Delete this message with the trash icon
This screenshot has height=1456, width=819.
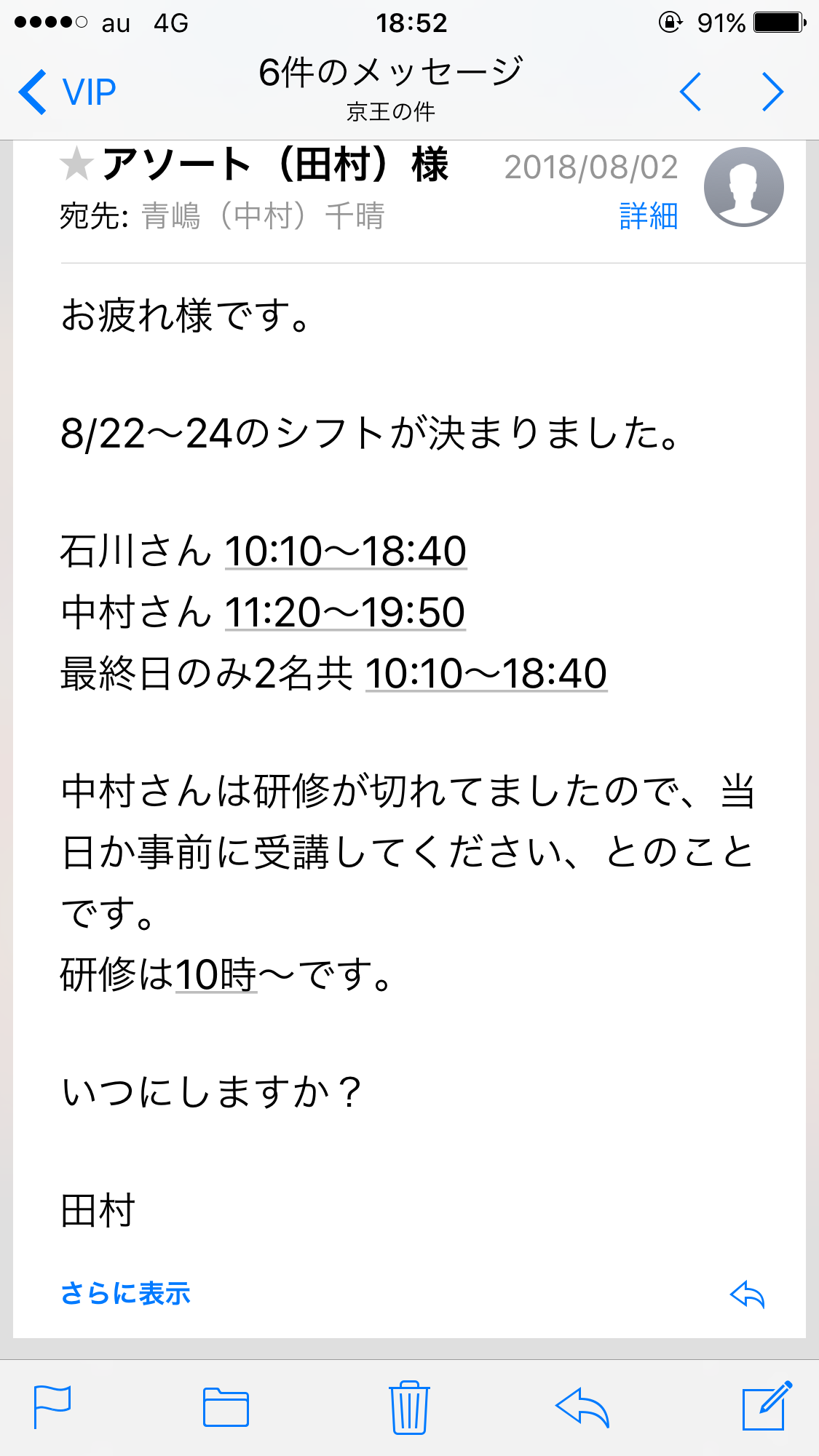click(x=409, y=1407)
